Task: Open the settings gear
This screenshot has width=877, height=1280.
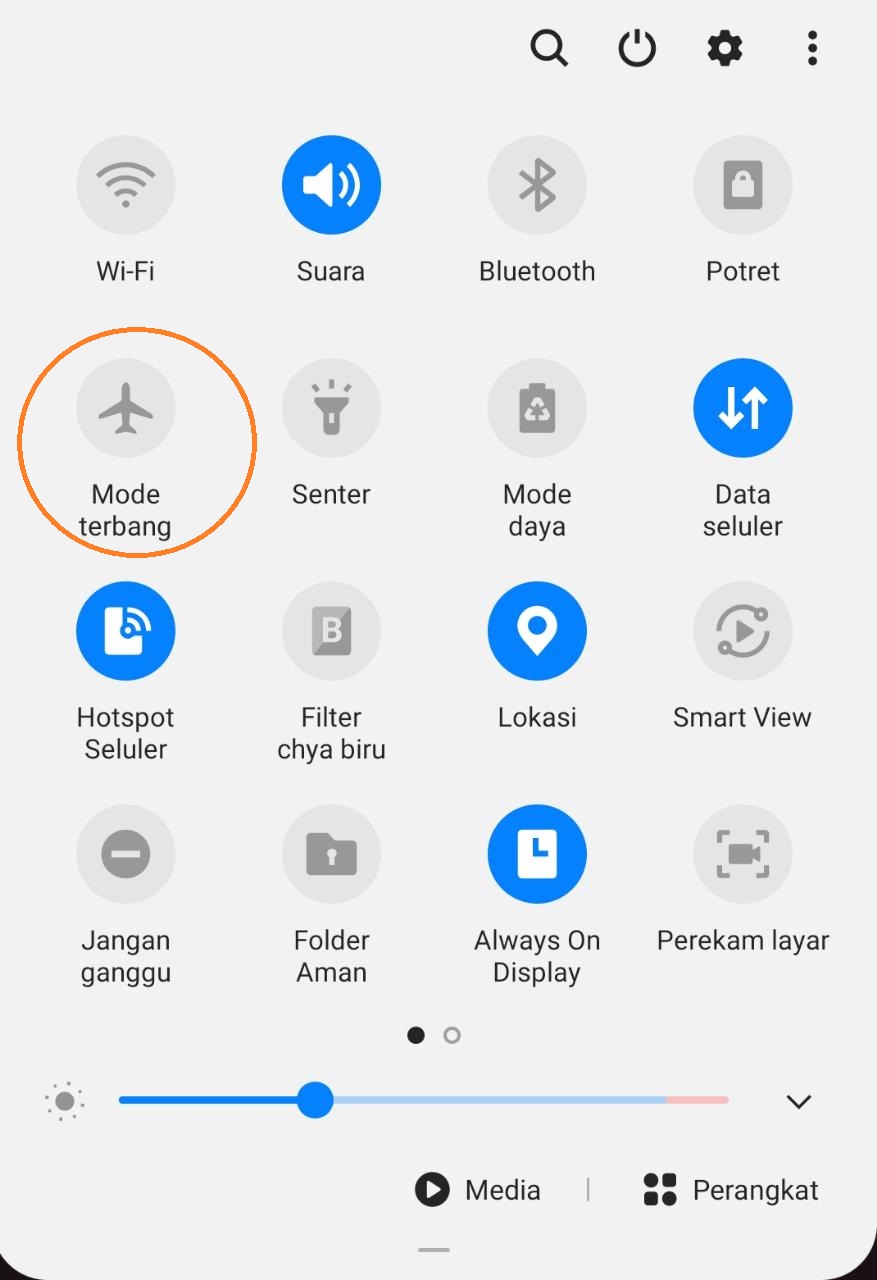Action: (x=725, y=47)
